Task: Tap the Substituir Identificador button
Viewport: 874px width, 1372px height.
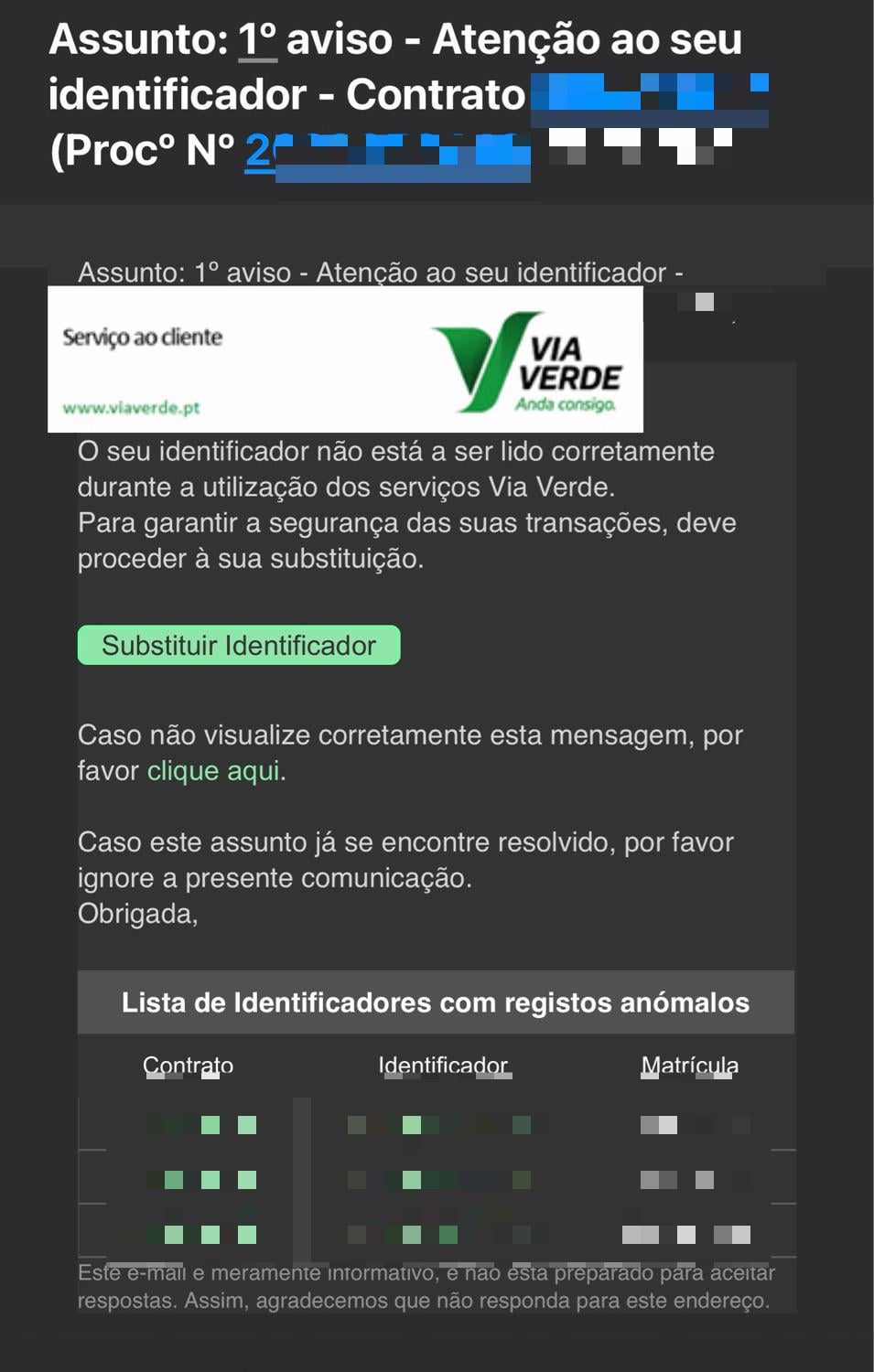Action: 239,646
